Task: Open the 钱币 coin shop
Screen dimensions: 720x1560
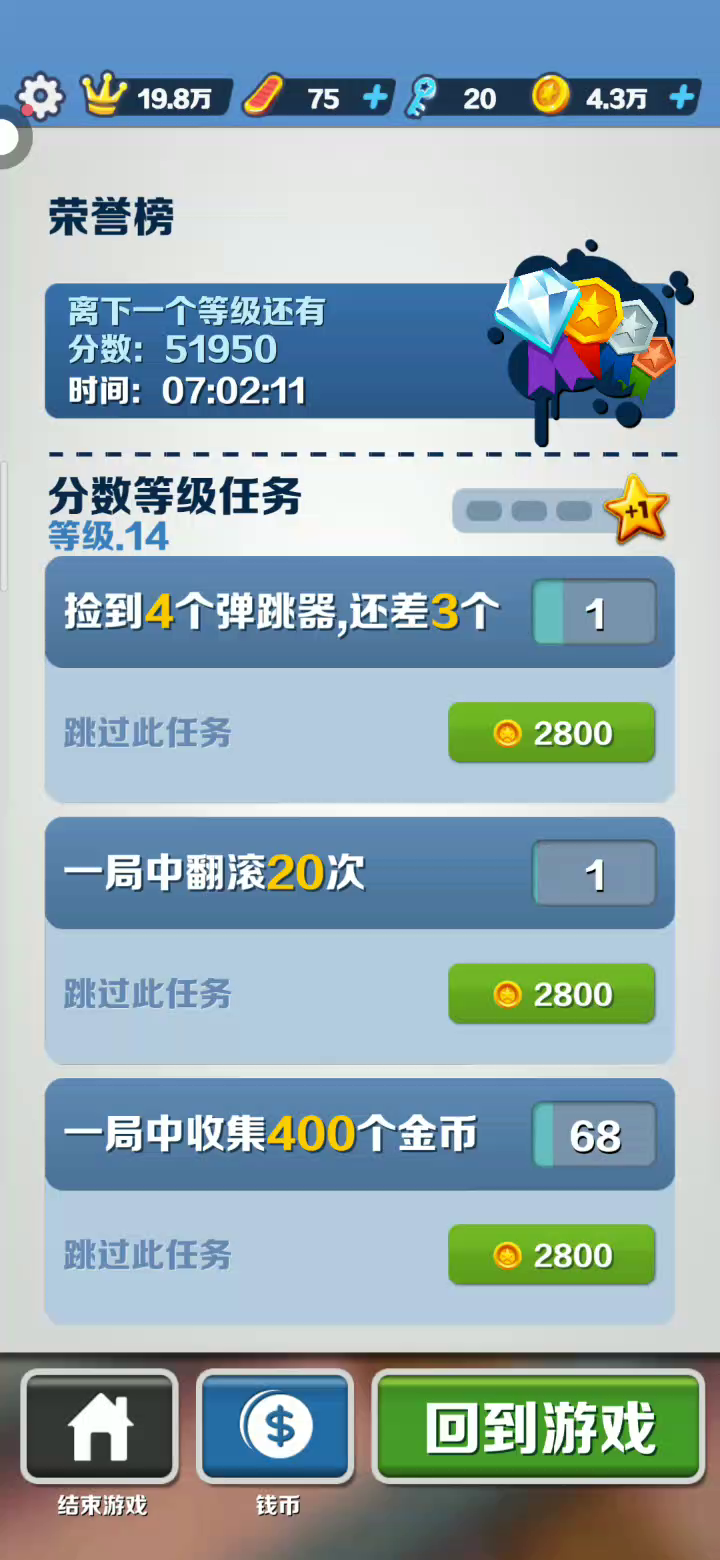Action: point(276,1427)
